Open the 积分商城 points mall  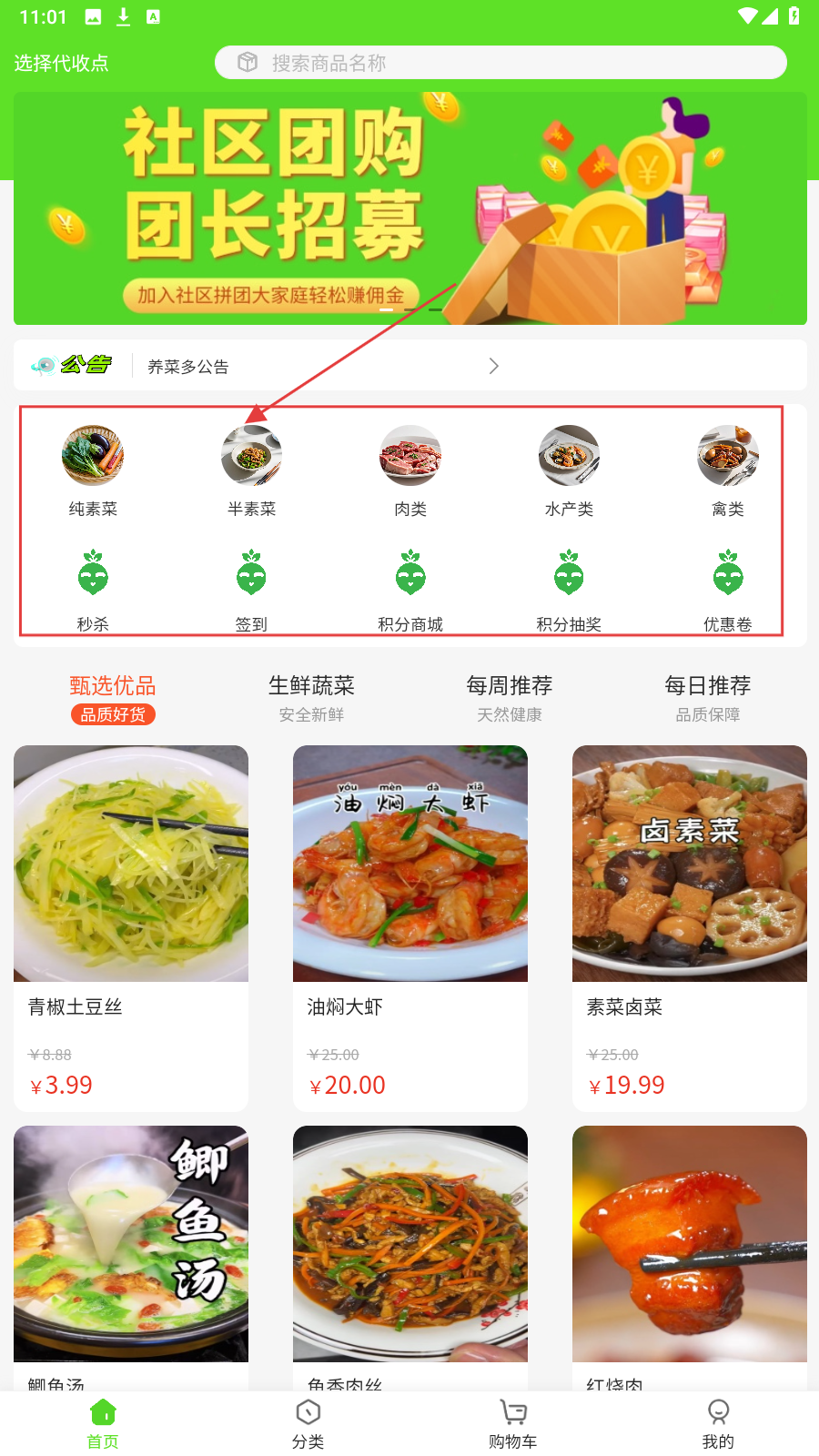[410, 589]
